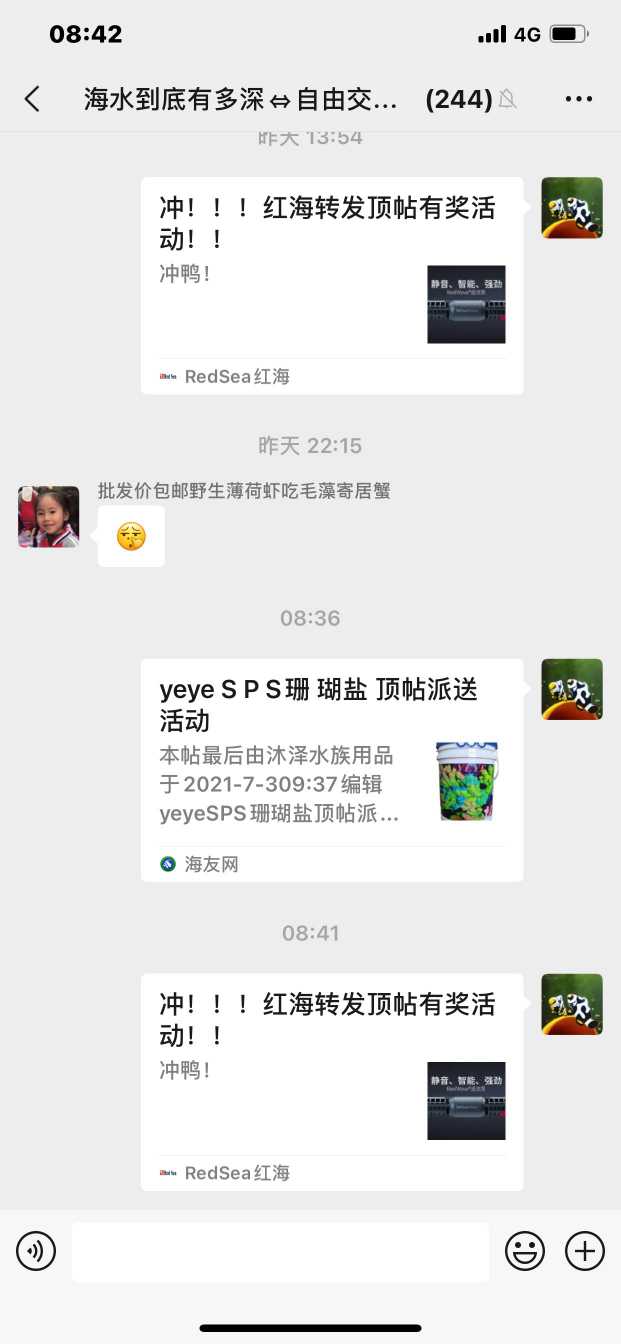Open the RedSea红海 post shared at 08:41
This screenshot has width=621, height=1344.
click(x=331, y=1081)
